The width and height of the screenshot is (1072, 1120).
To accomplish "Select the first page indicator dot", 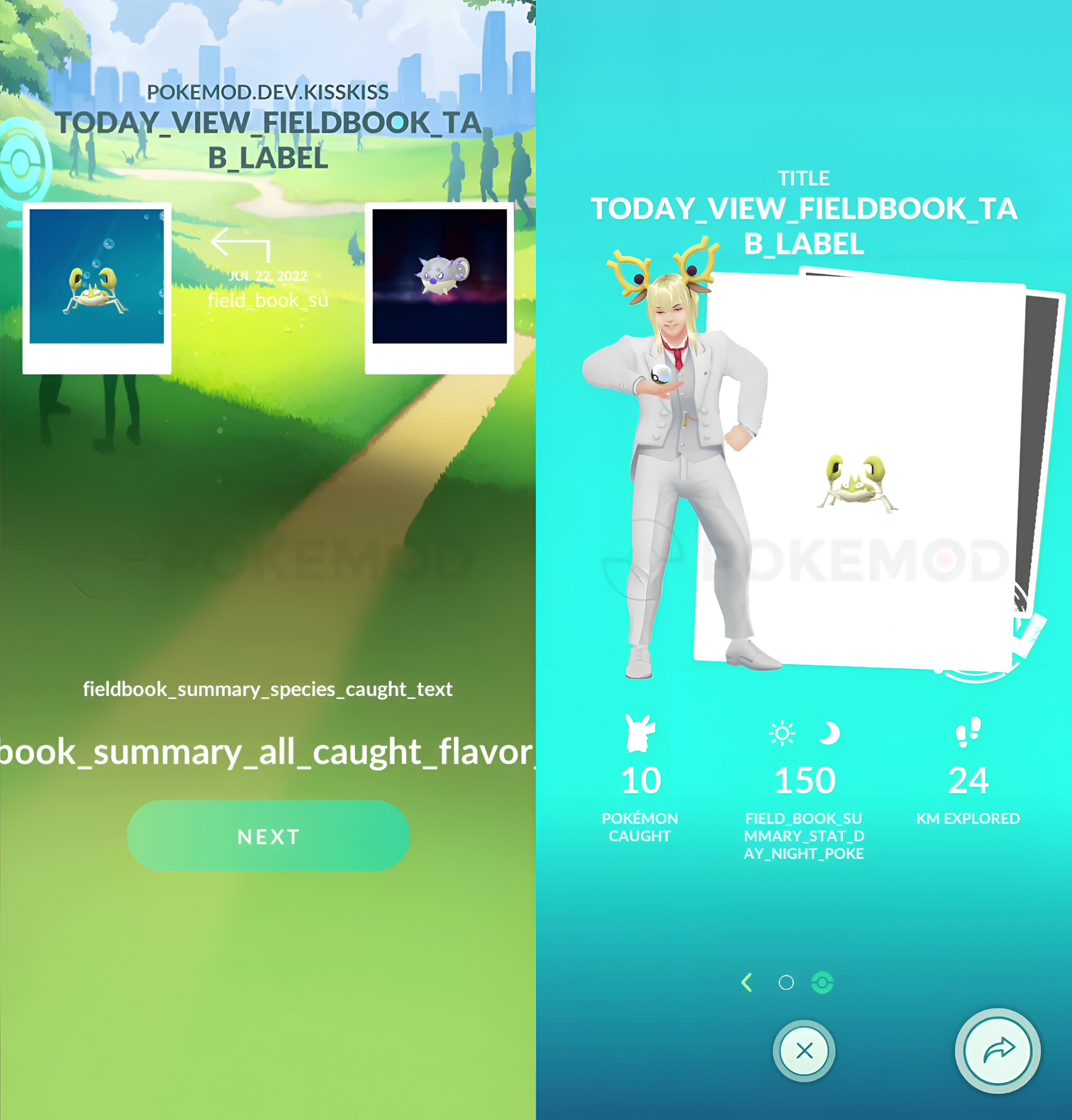I will 786,982.
